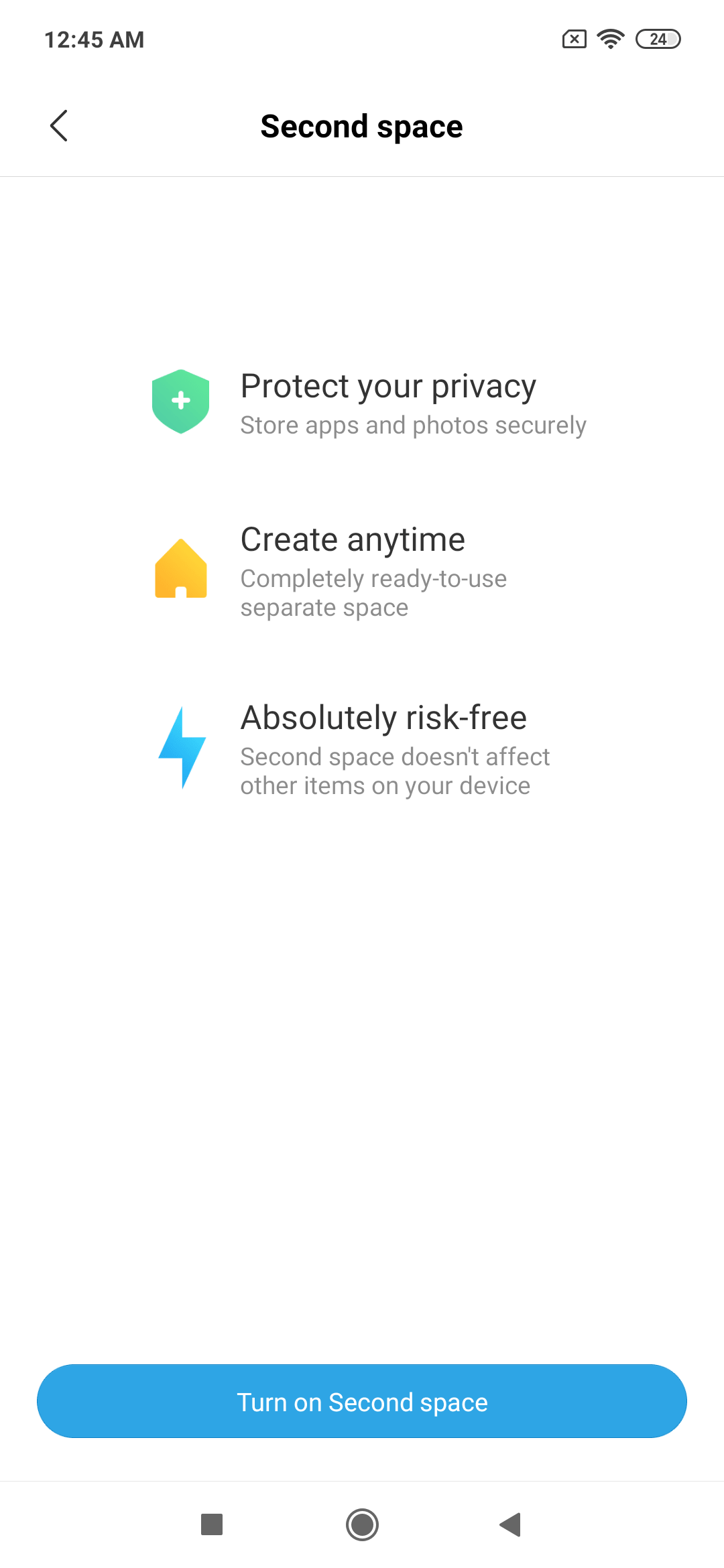Image resolution: width=724 pixels, height=1568 pixels.
Task: Turn on Second space
Action: click(x=362, y=1401)
